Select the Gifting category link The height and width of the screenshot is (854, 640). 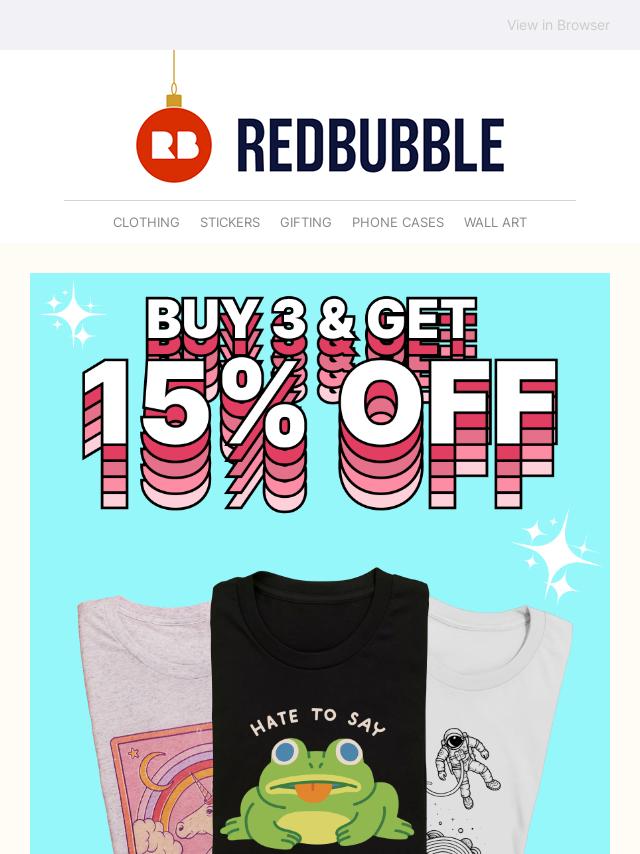pyautogui.click(x=305, y=222)
